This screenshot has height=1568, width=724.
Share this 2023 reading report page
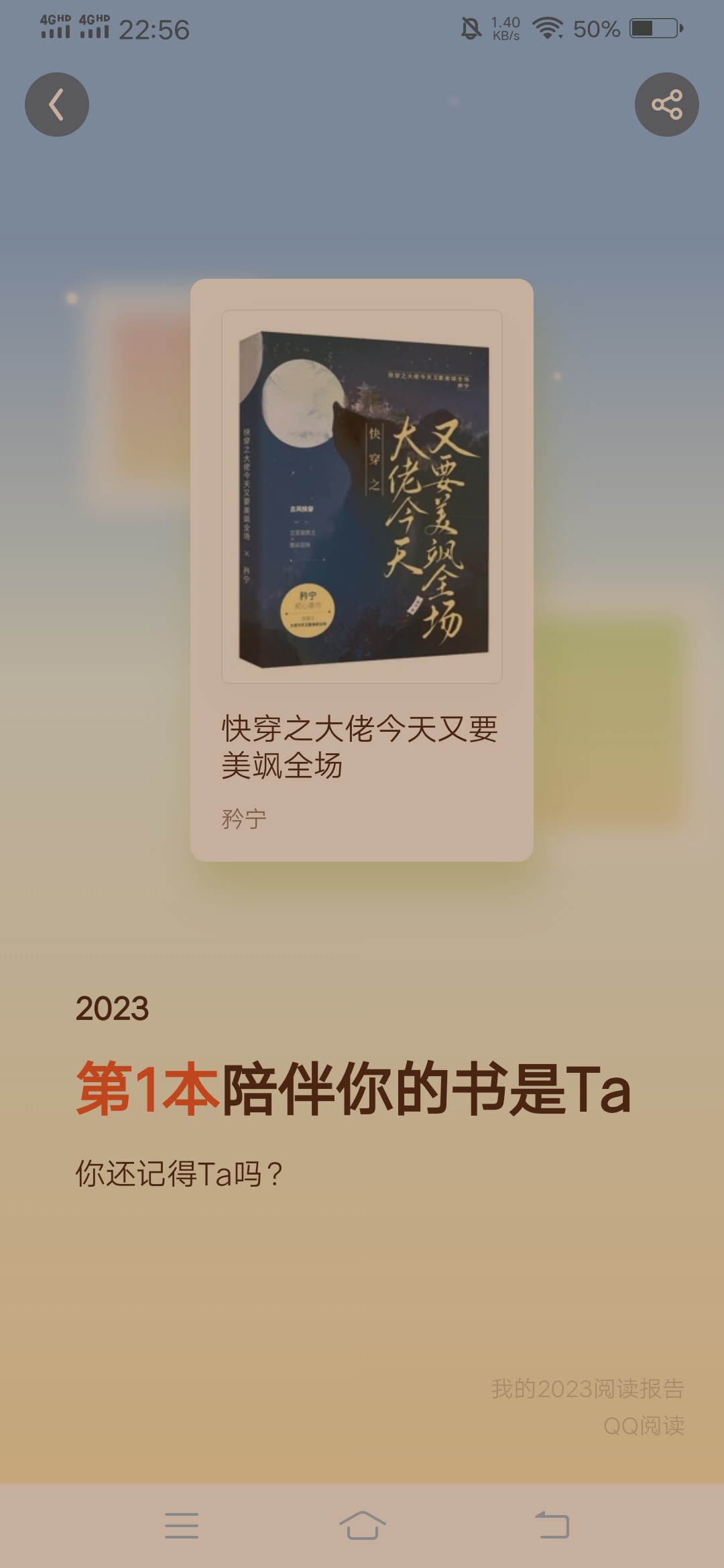pyautogui.click(x=666, y=105)
